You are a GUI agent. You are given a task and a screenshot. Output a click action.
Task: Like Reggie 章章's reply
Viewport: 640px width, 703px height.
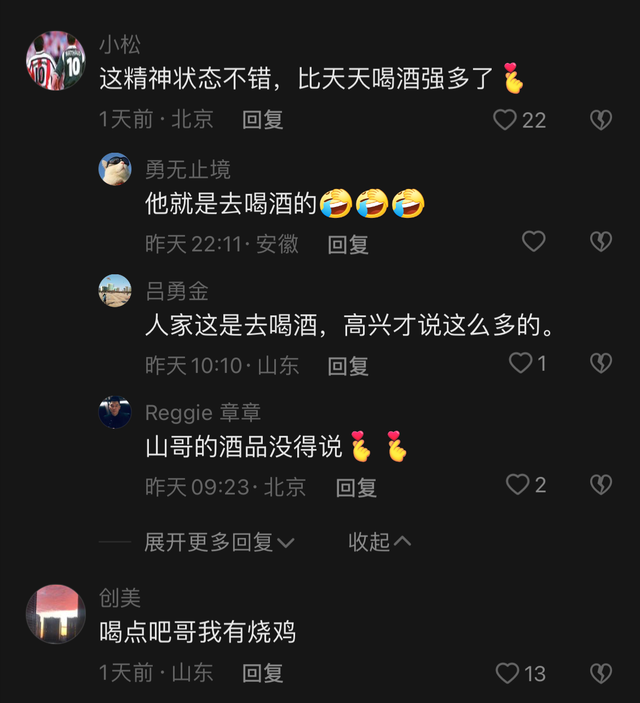click(x=517, y=485)
